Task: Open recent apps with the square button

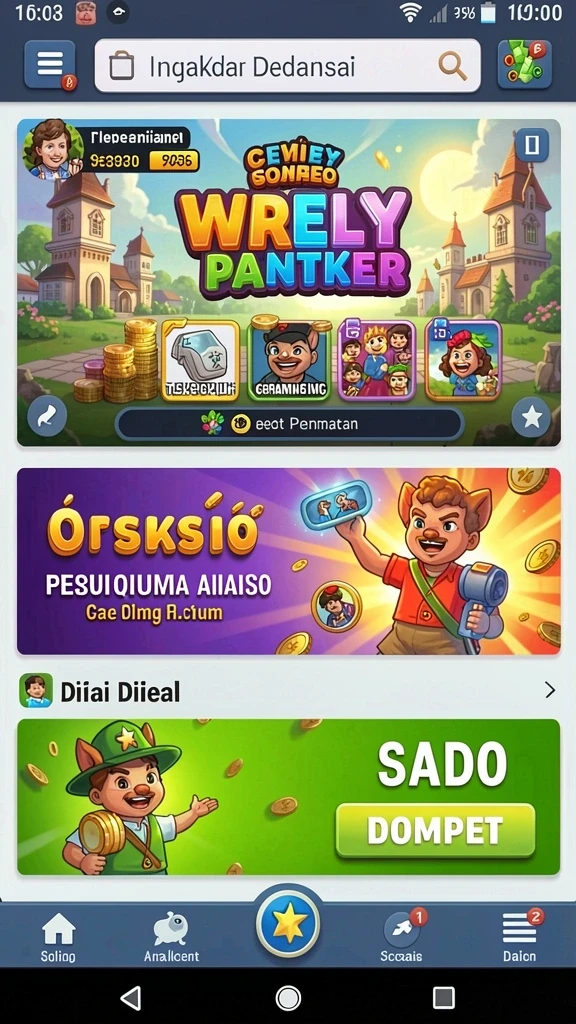Action: pyautogui.click(x=444, y=997)
